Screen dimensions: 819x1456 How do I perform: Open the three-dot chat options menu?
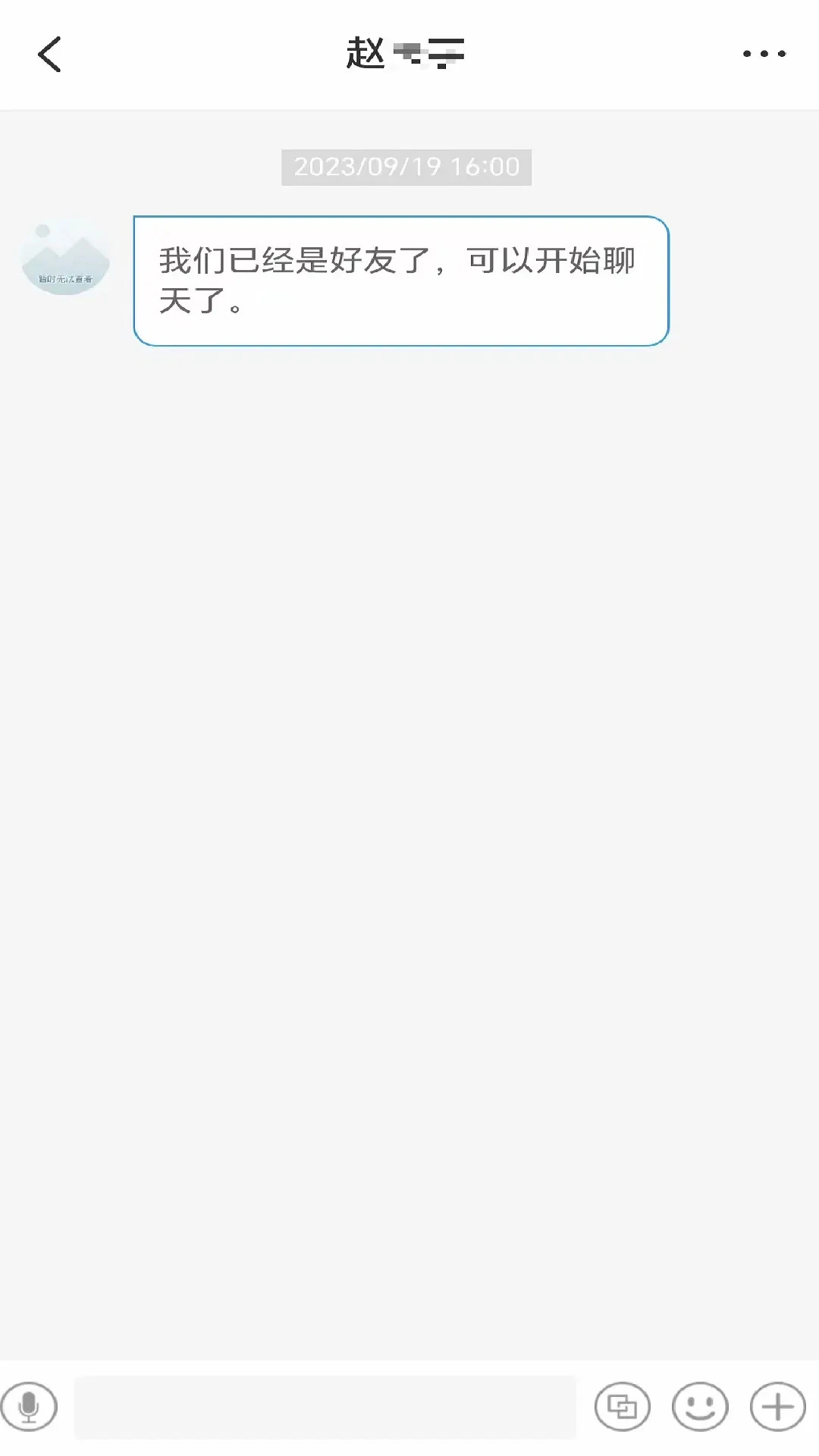[x=764, y=54]
